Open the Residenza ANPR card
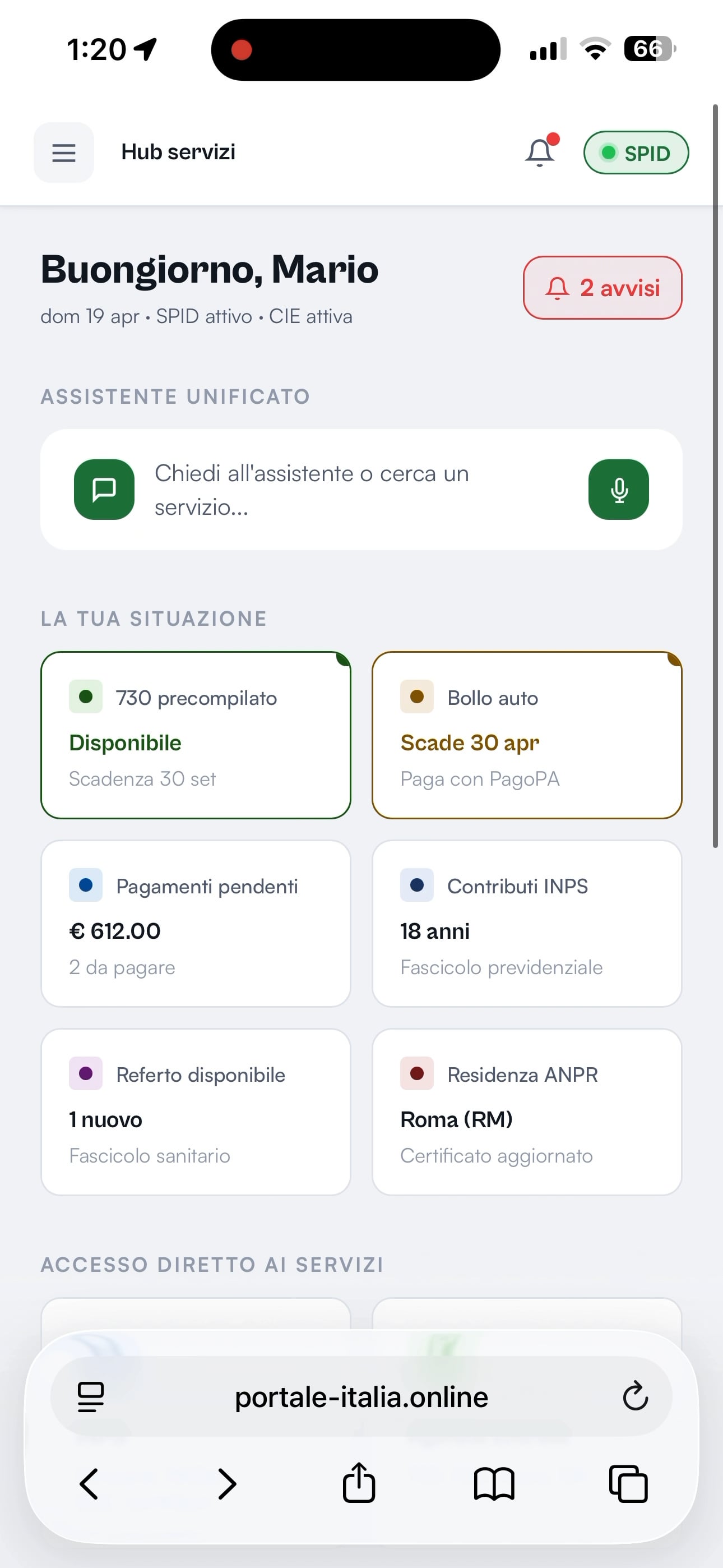Image resolution: width=723 pixels, height=1568 pixels. (x=526, y=1112)
